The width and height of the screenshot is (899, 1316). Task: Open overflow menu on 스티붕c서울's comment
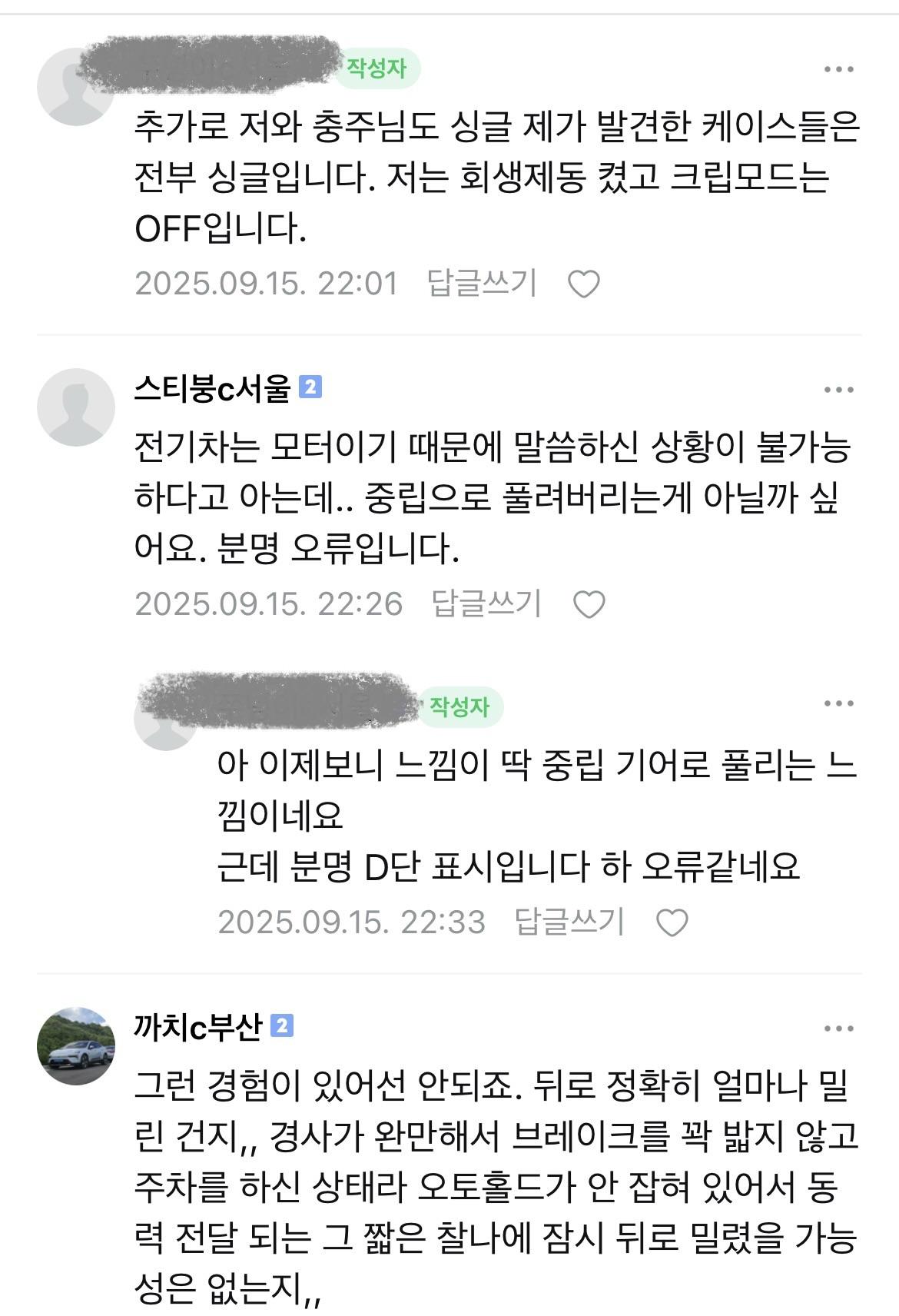pos(838,390)
